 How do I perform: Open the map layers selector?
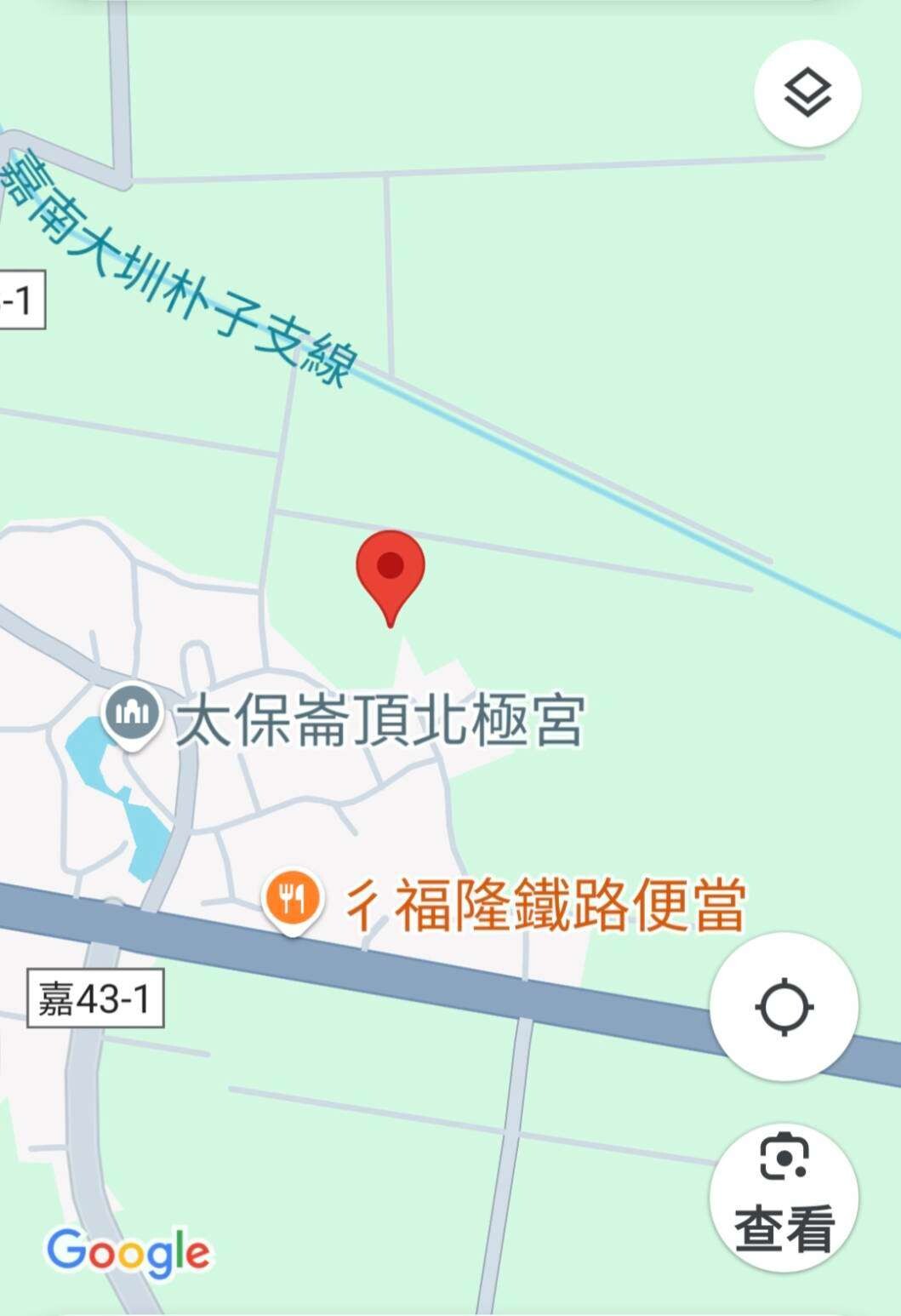[x=807, y=93]
